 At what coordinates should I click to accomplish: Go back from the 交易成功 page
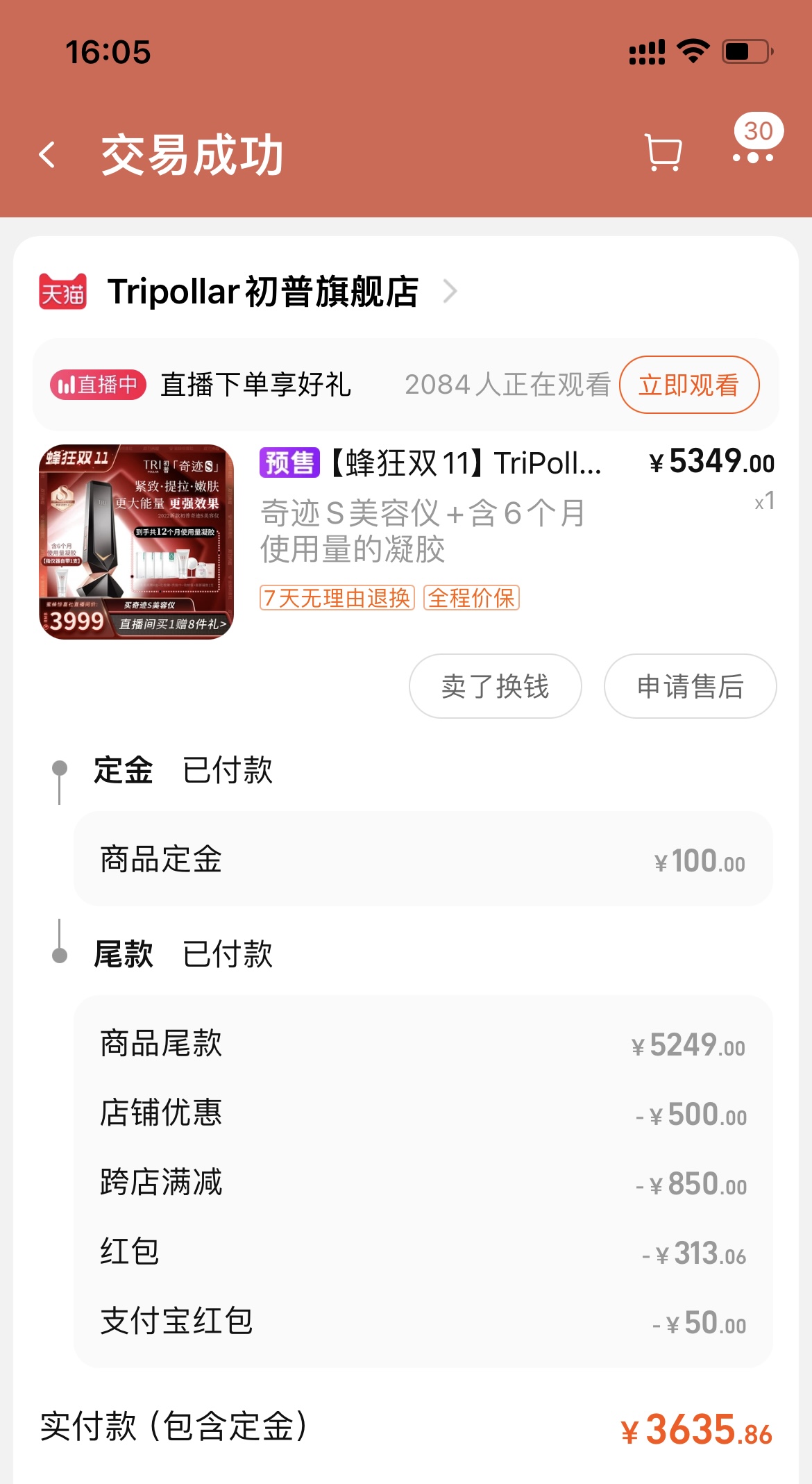[x=47, y=154]
